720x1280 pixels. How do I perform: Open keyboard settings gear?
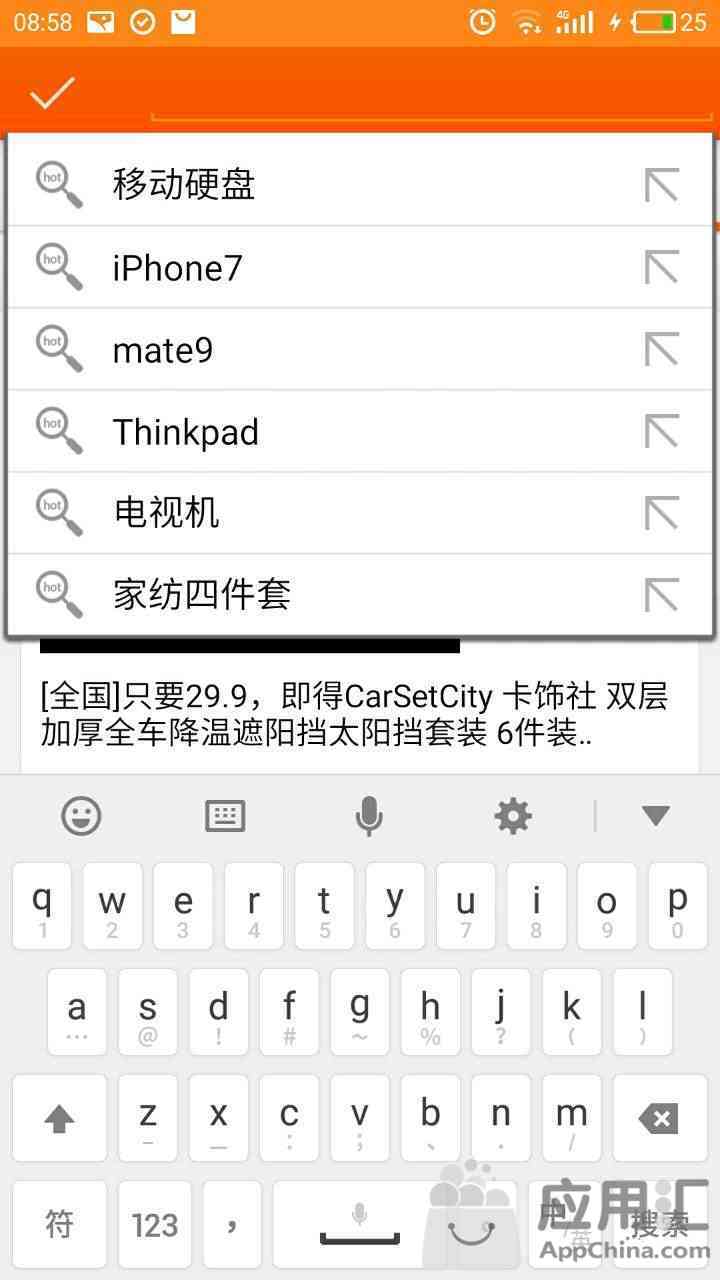coord(513,816)
